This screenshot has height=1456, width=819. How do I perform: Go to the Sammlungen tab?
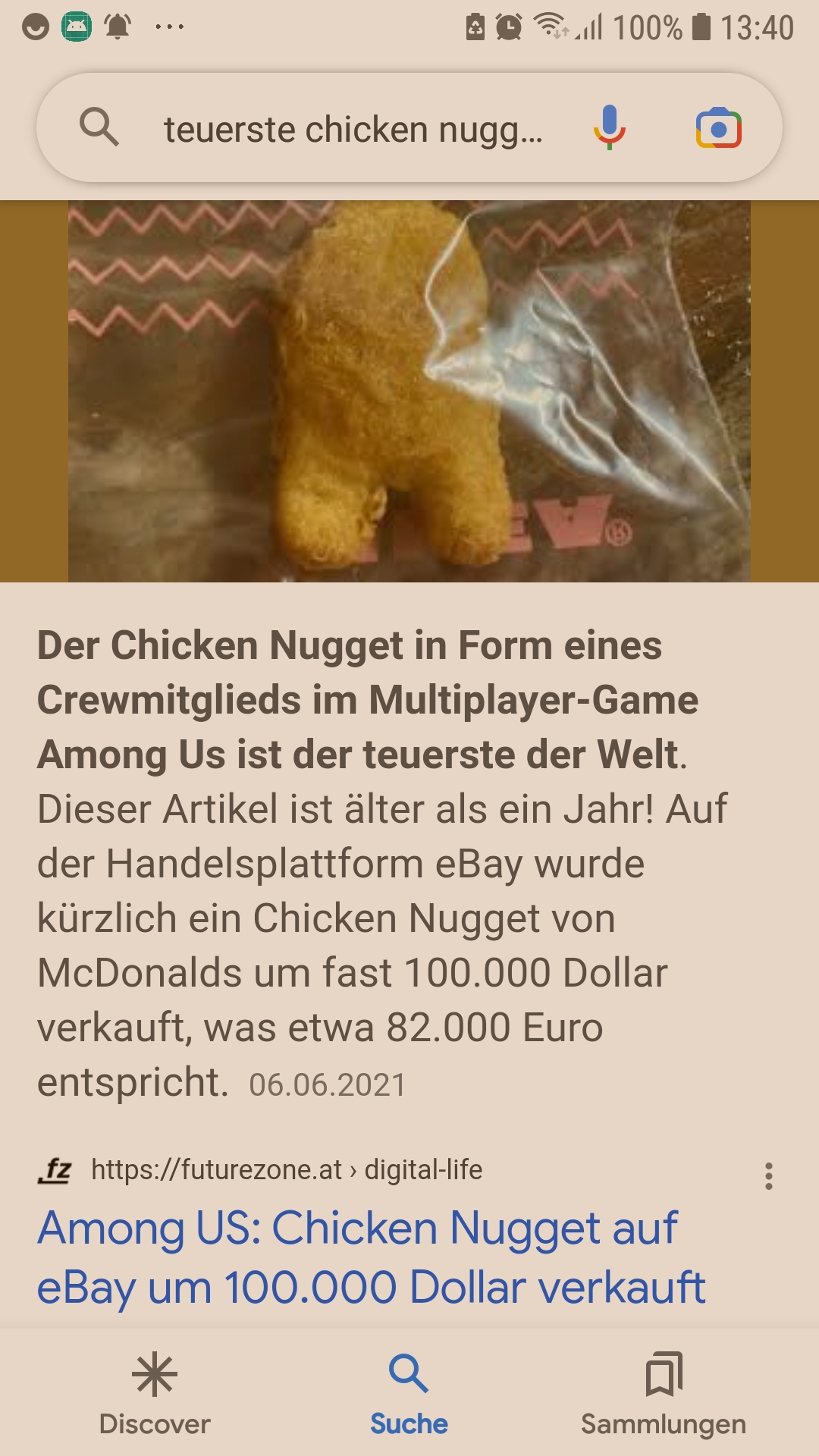(664, 1394)
